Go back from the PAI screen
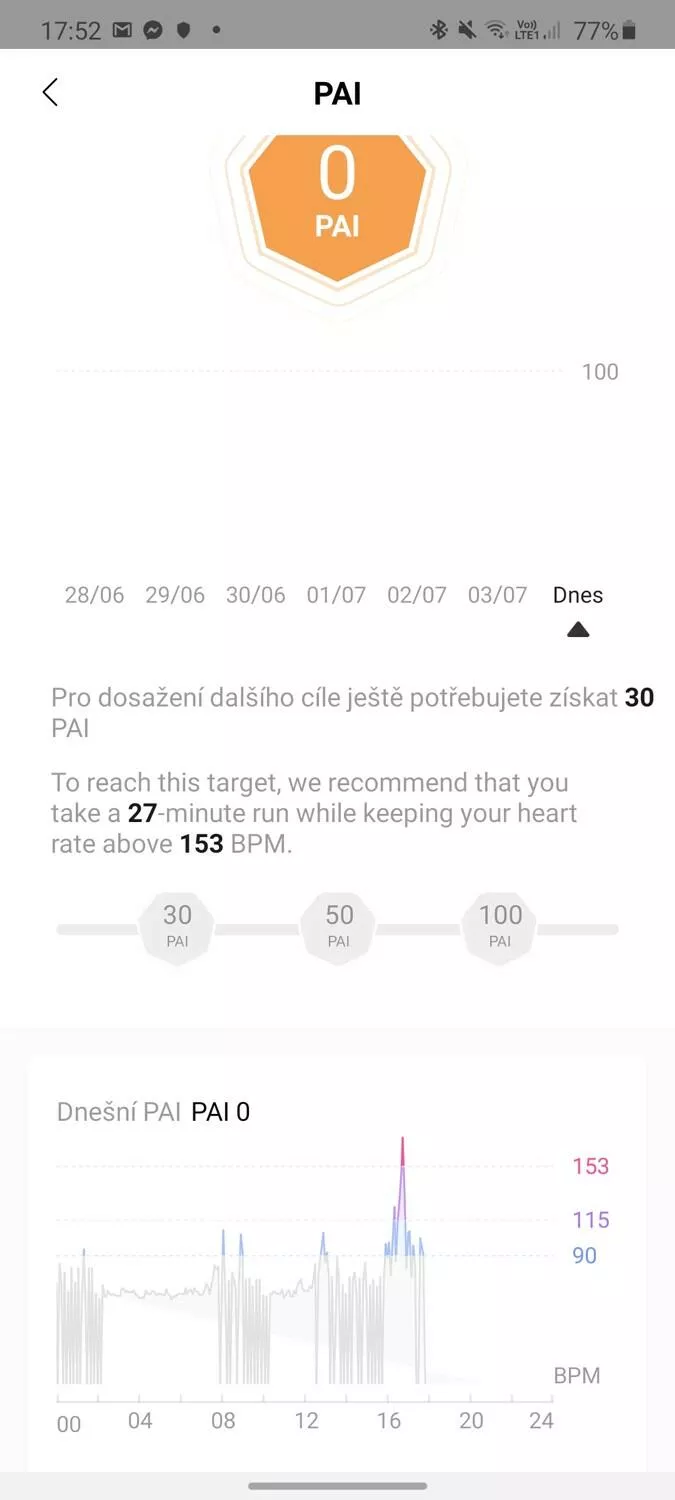Image resolution: width=675 pixels, height=1500 pixels. click(x=50, y=93)
